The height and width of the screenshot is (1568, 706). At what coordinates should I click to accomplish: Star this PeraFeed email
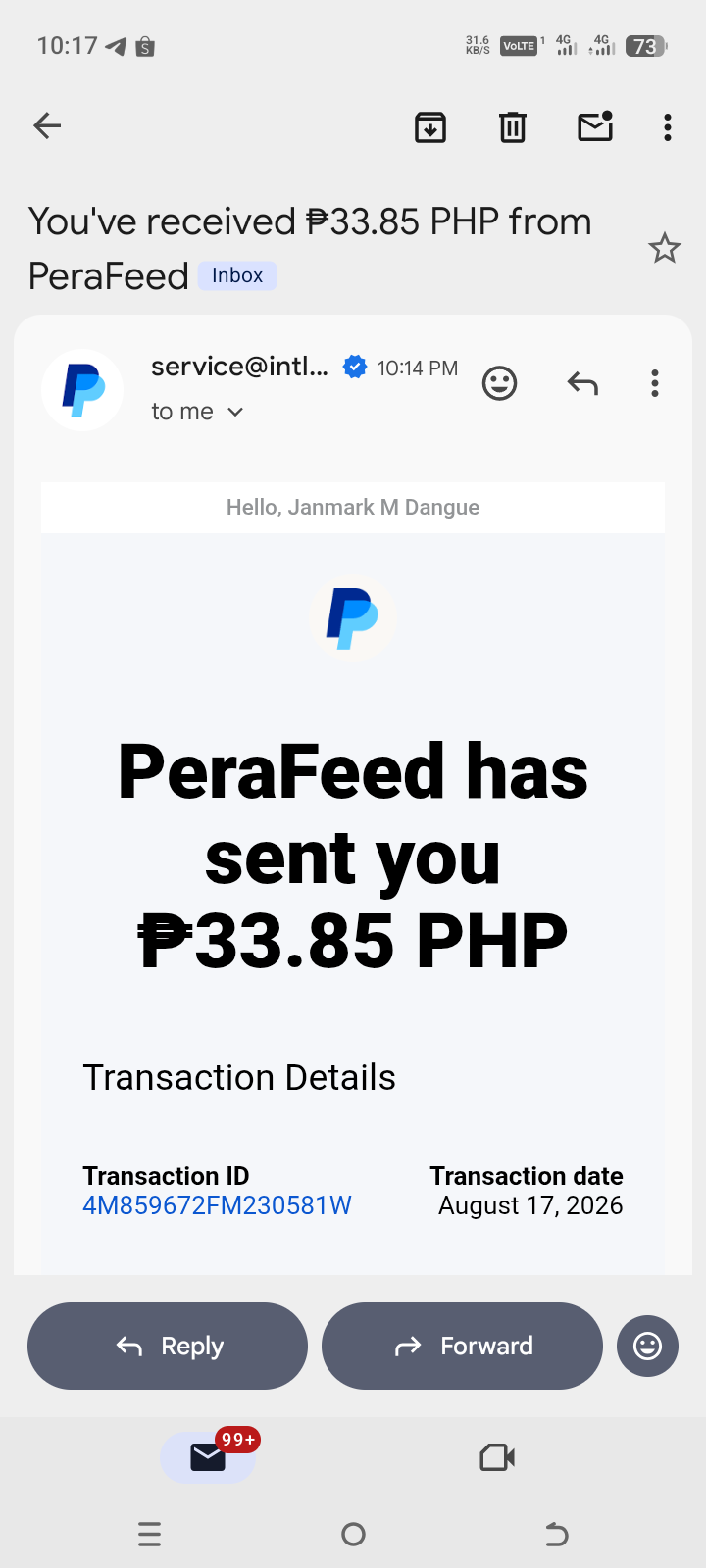pos(665,248)
